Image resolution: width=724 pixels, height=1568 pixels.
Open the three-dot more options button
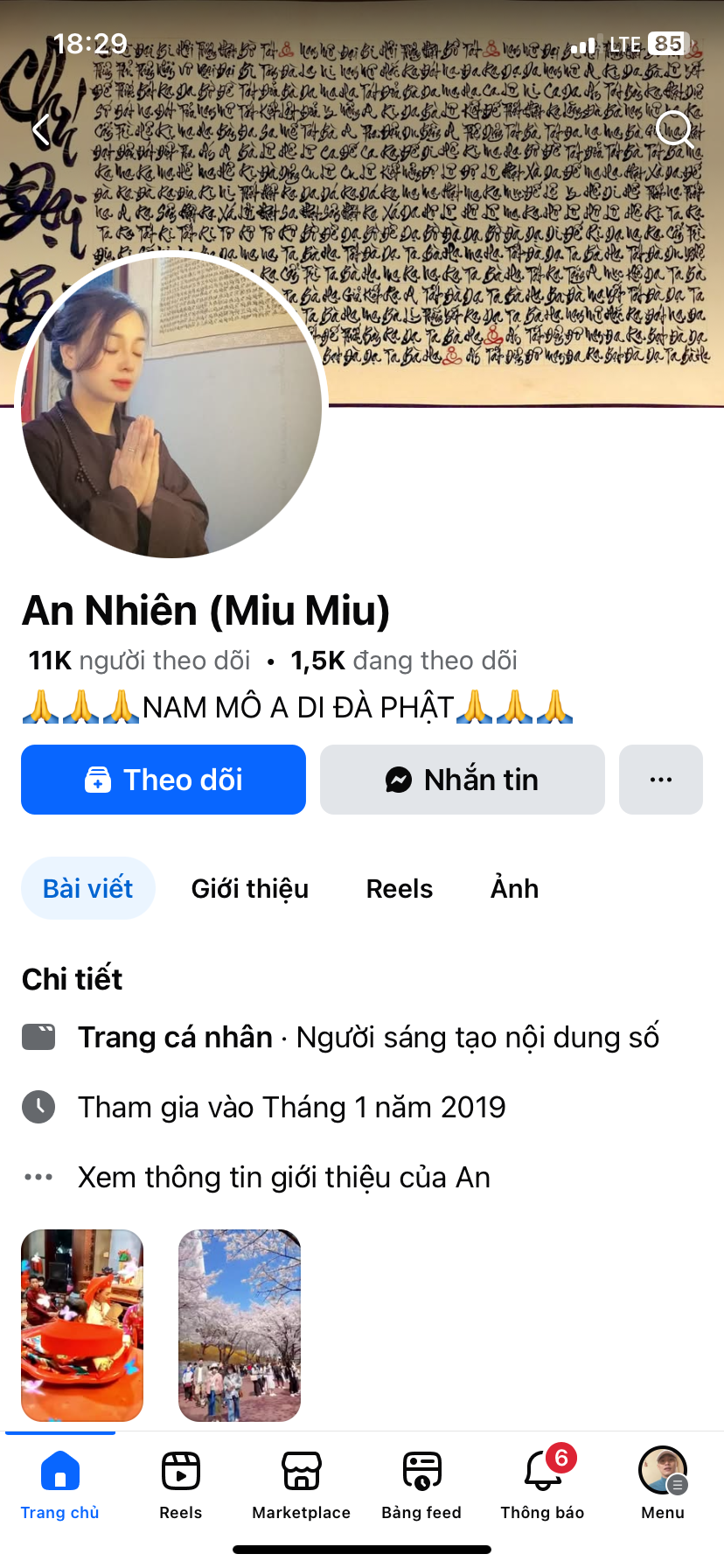[x=661, y=780]
